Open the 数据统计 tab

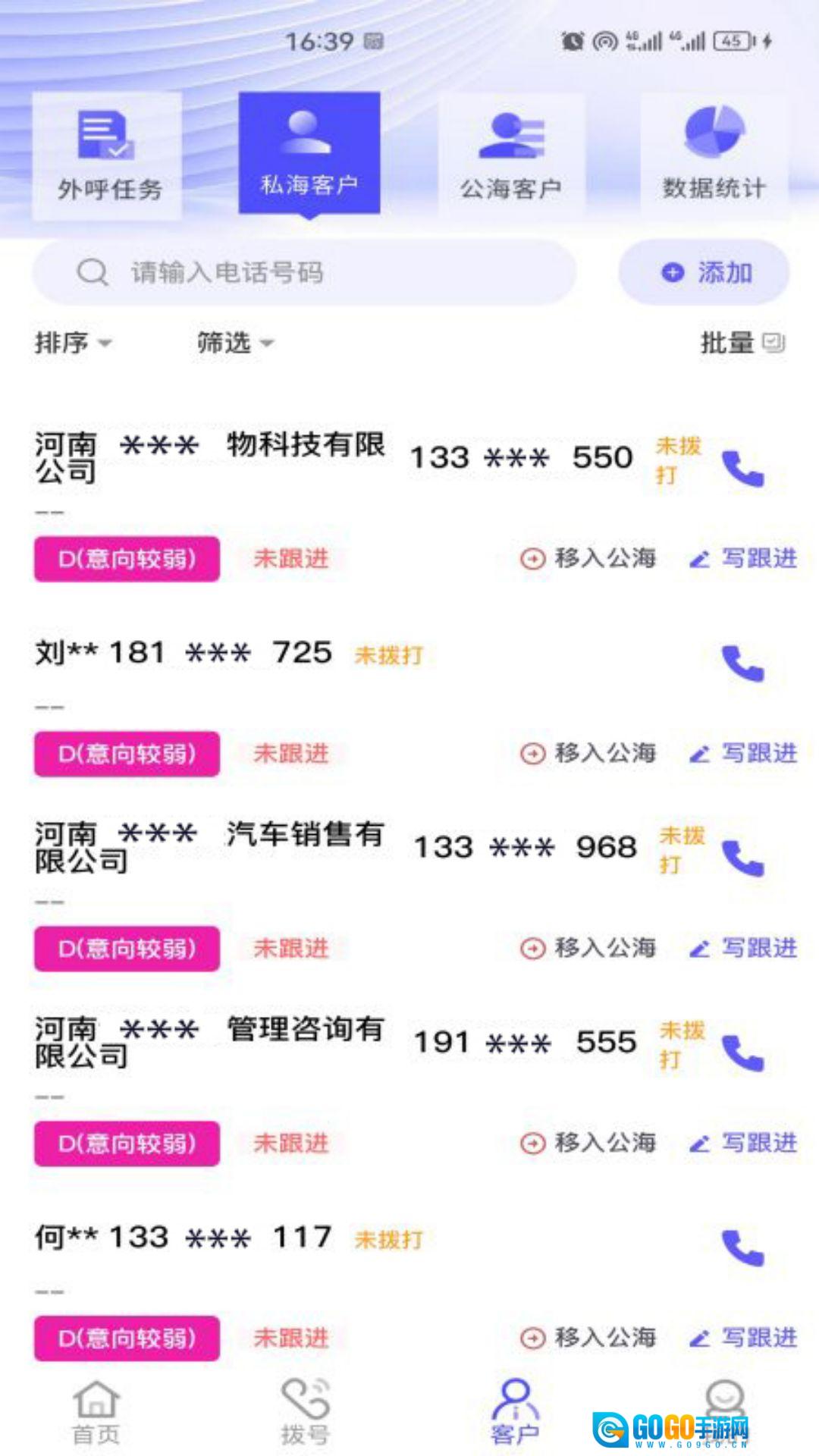click(x=714, y=156)
